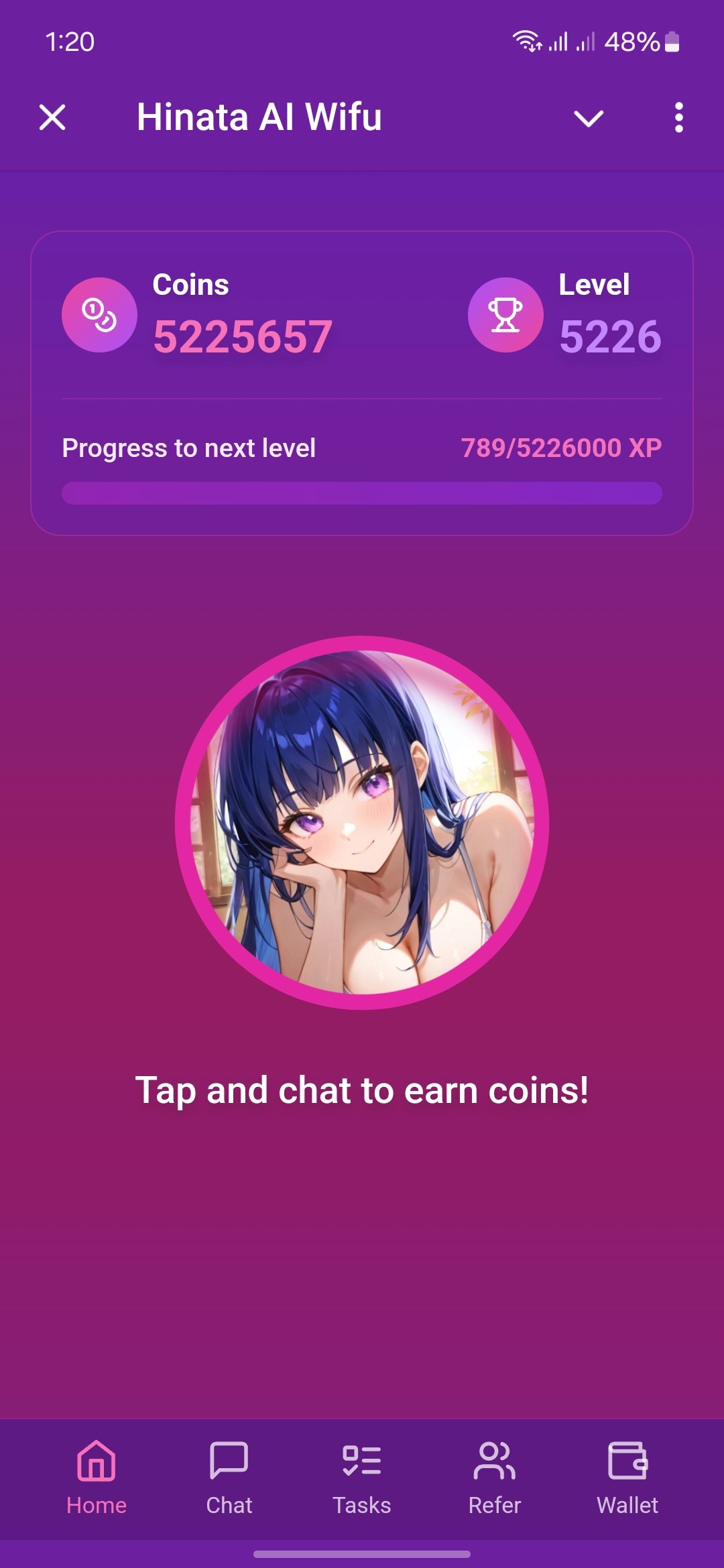Tap the Wi-Fi status icon
Viewport: 724px width, 1568px height.
[x=527, y=40]
